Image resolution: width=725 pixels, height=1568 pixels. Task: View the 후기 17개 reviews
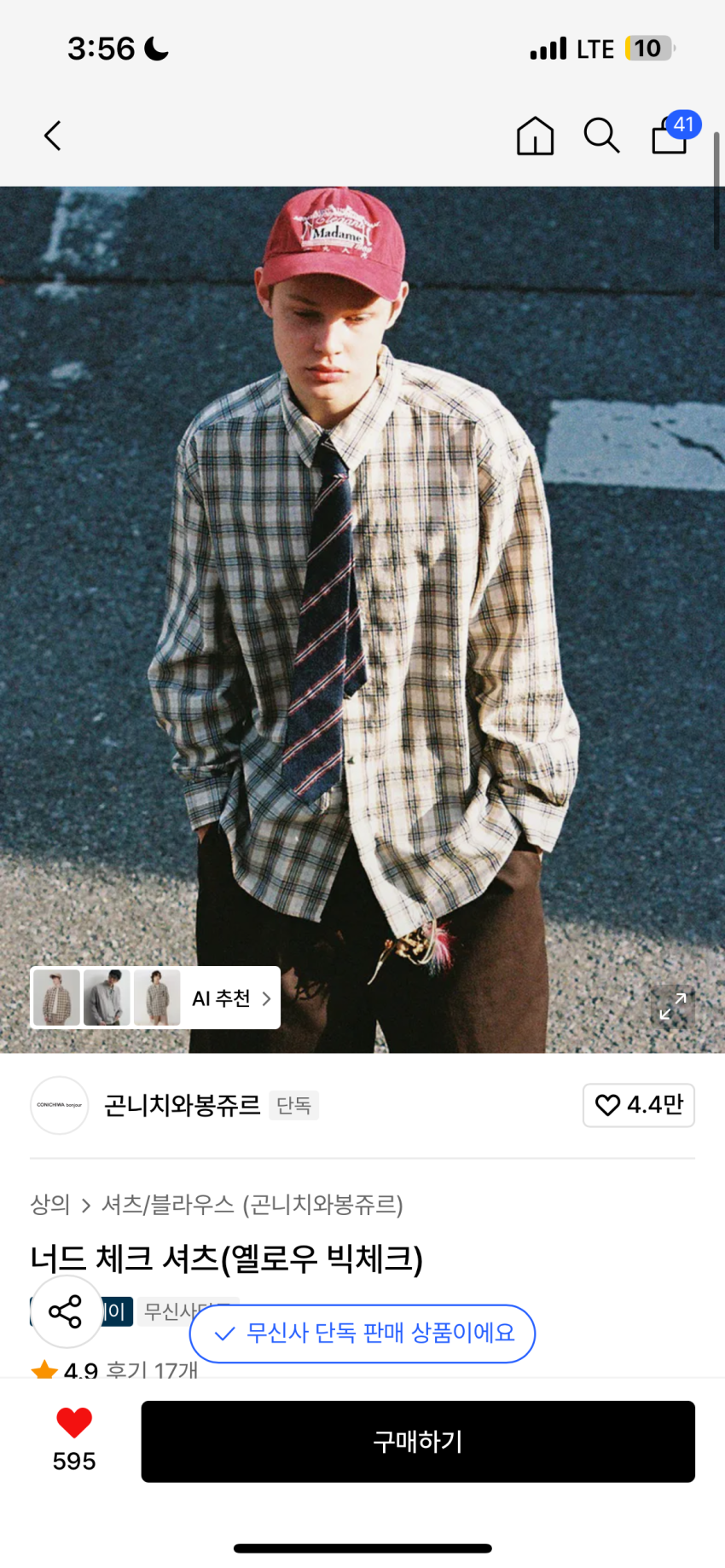[152, 1369]
